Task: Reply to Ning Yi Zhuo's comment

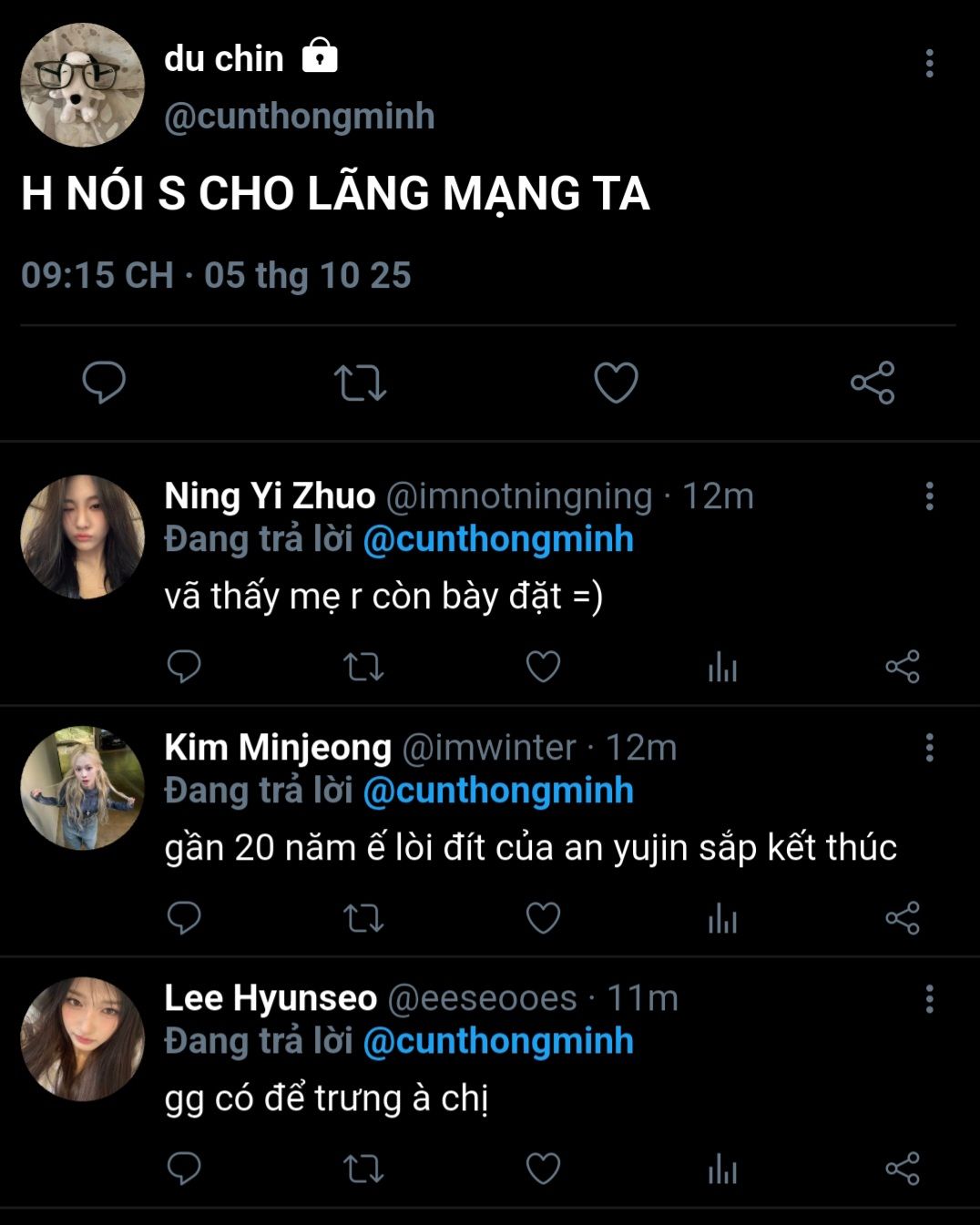Action: [184, 667]
